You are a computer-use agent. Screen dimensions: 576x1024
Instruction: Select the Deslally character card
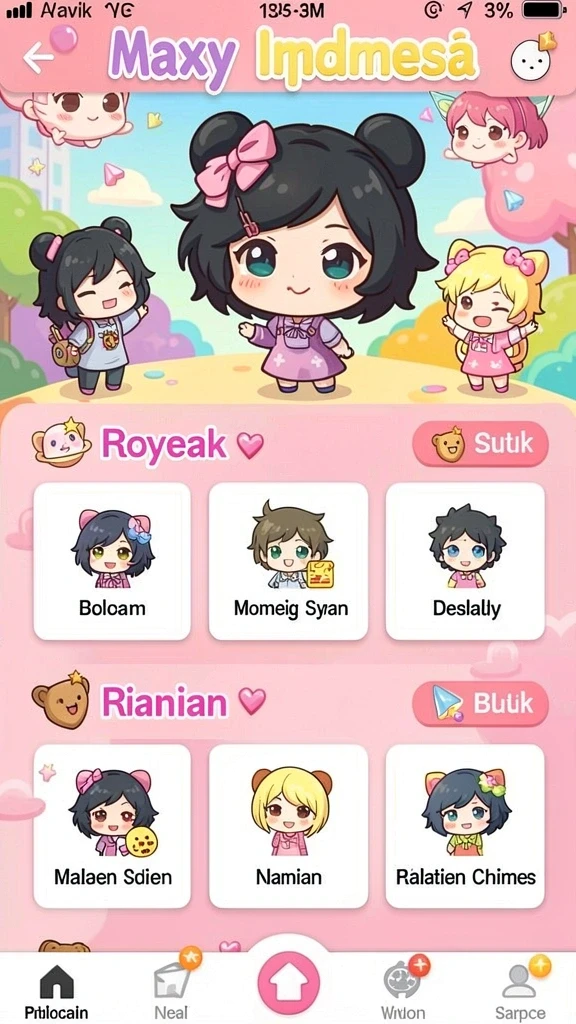pos(465,562)
